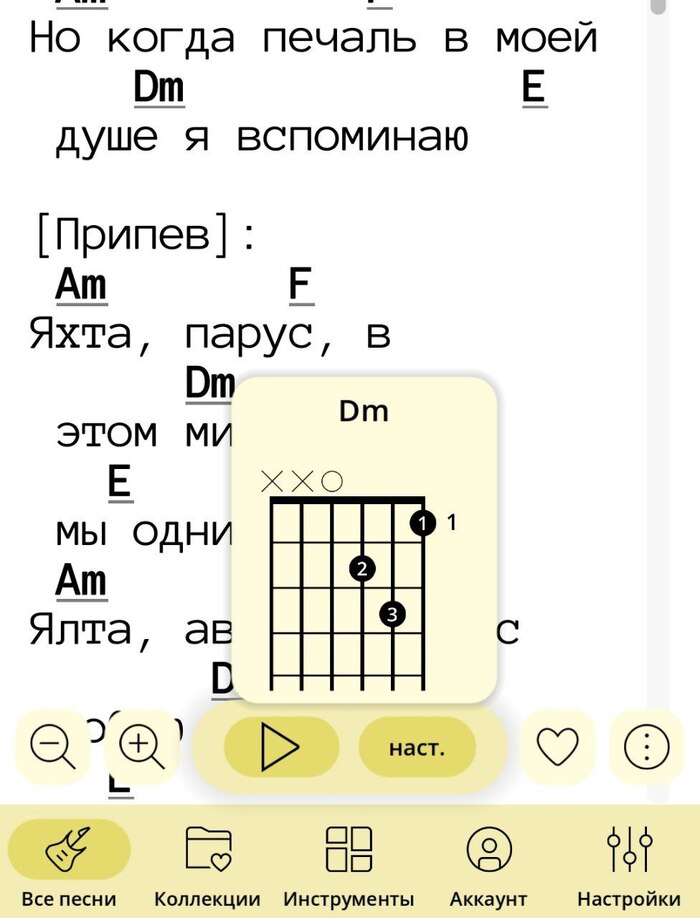Tap the Am chord above 'Ялта'

(x=81, y=580)
